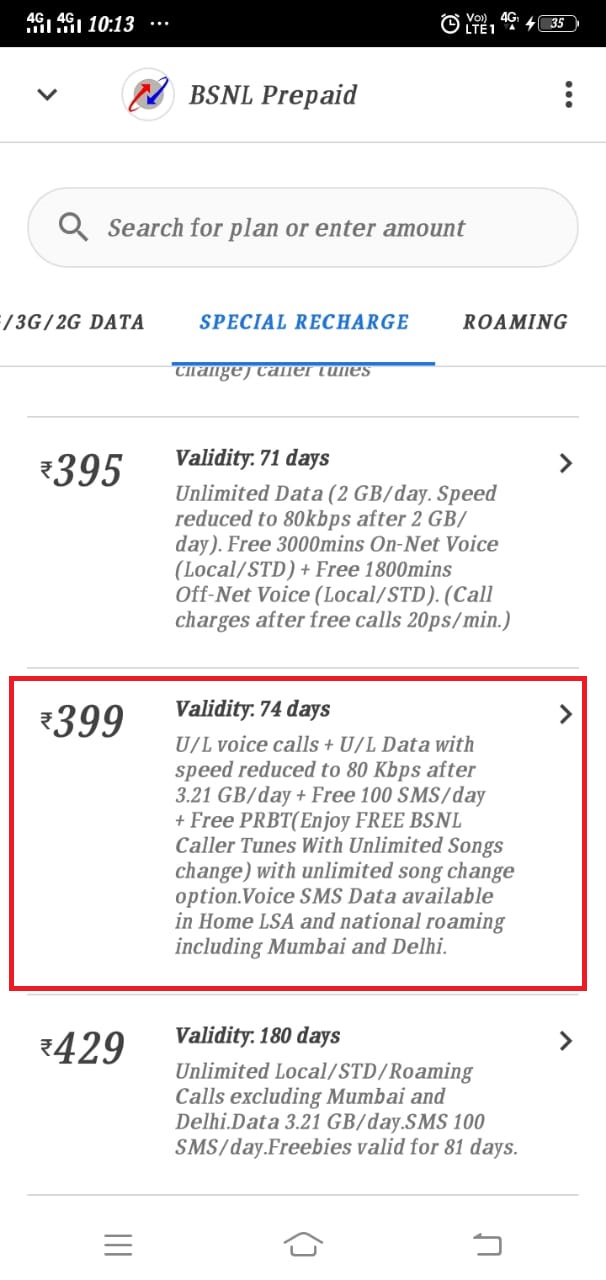Open the three-dot overflow menu

[x=568, y=95]
